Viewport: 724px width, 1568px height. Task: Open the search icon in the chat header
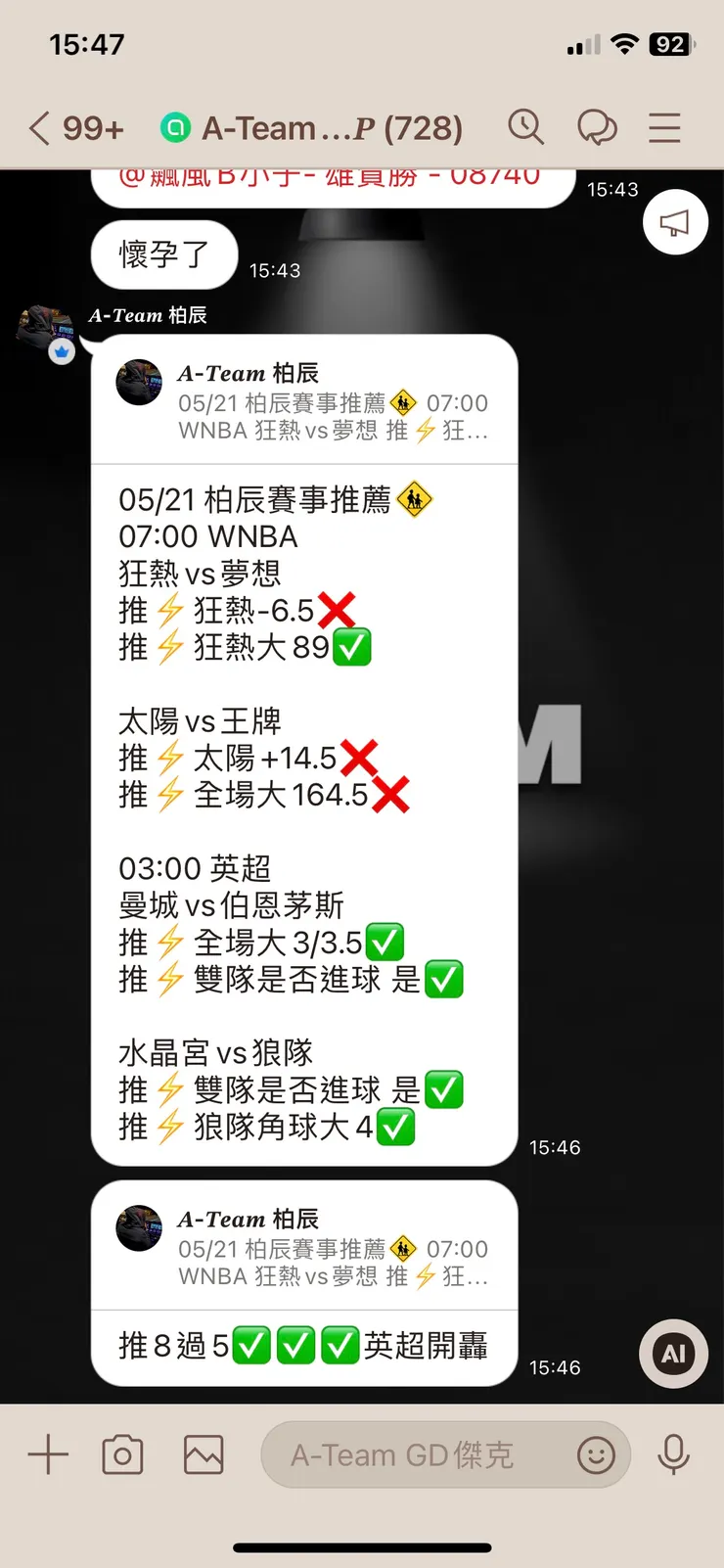525,127
